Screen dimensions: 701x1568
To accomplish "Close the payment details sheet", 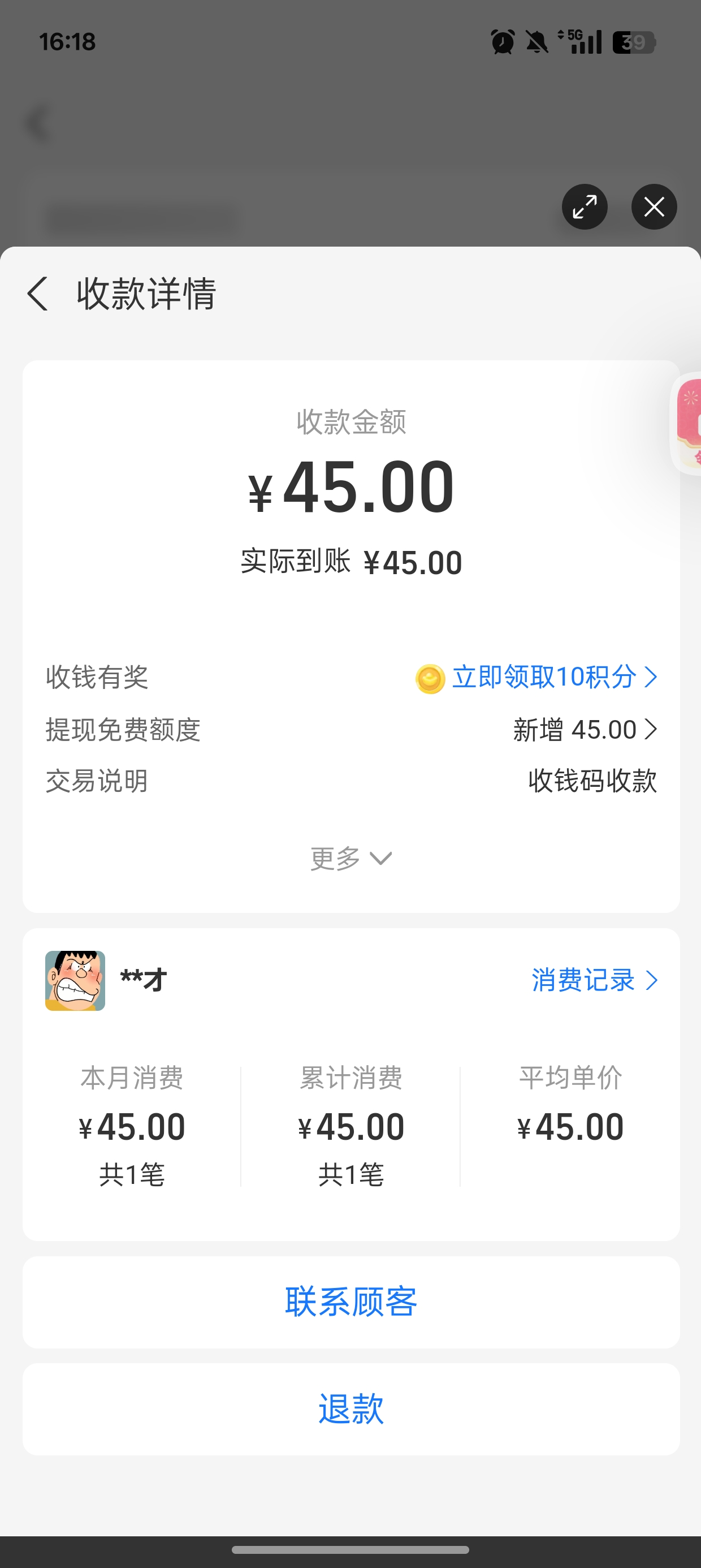I will pos(654,207).
